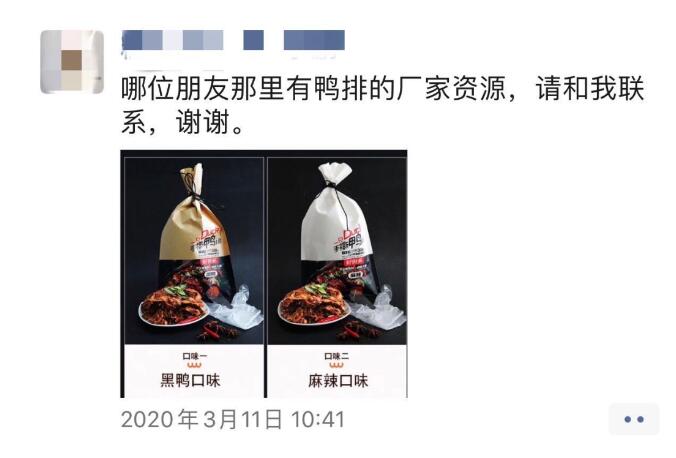Open the duck product image in the post
The height and width of the screenshot is (458, 676).
click(264, 273)
